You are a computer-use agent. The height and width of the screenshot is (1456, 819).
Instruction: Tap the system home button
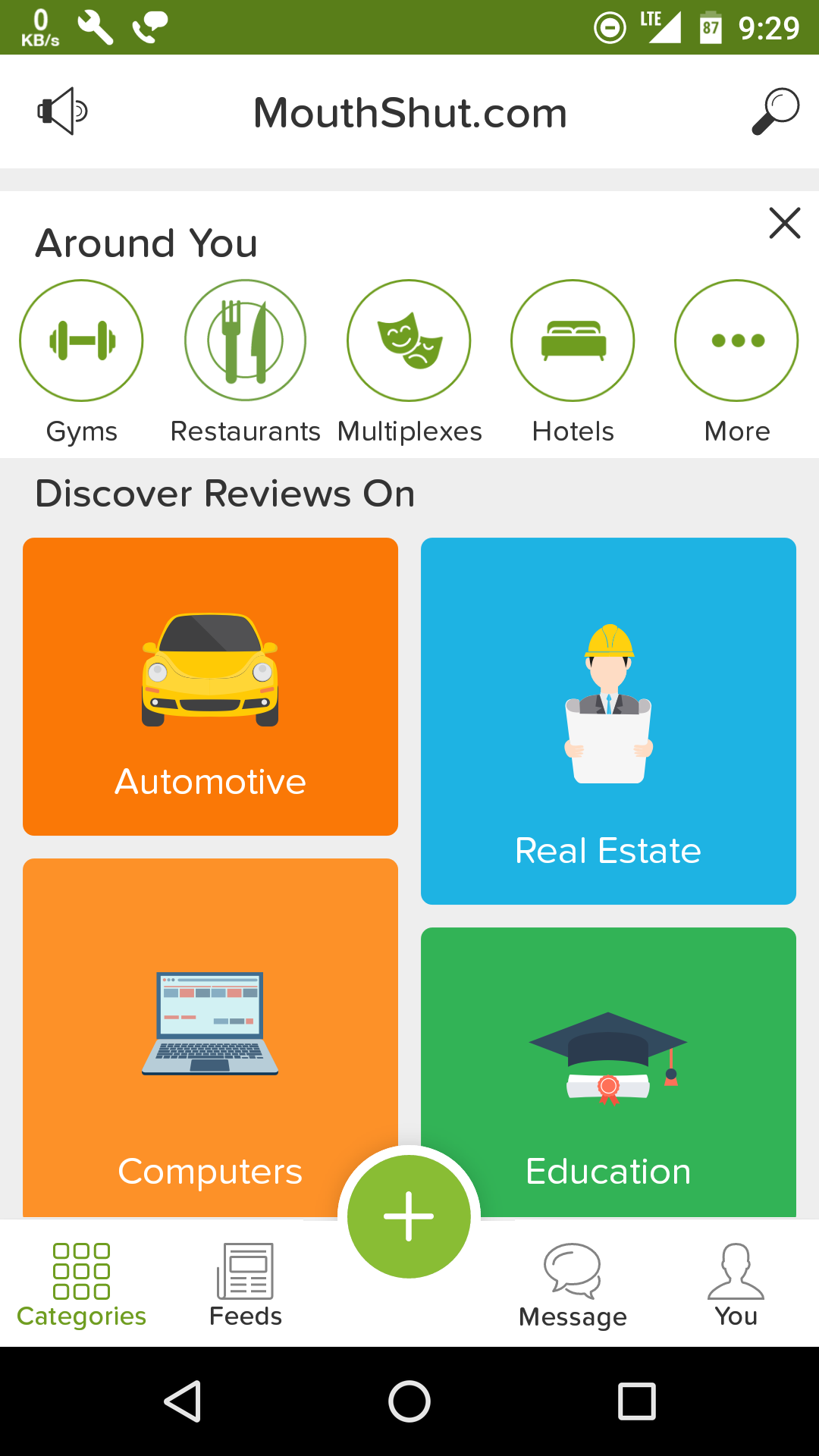(409, 1401)
